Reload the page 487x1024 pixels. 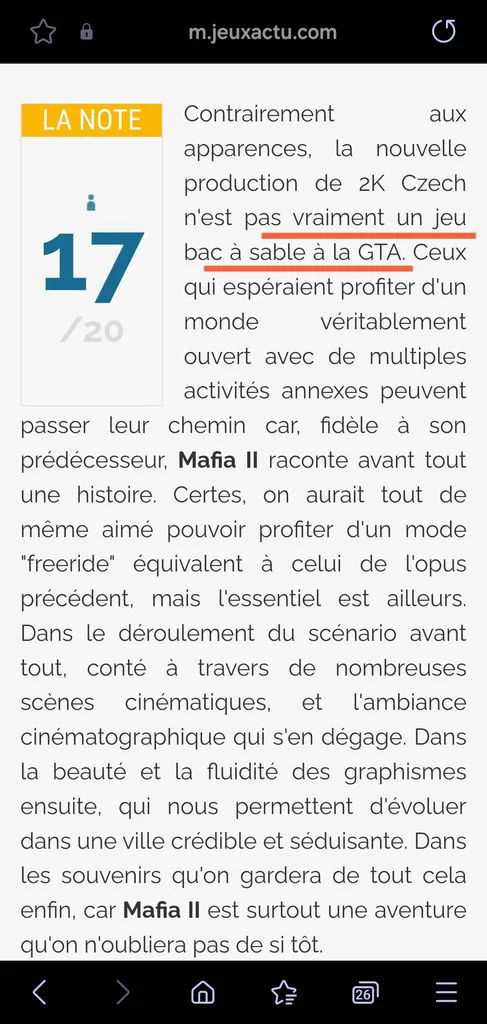pyautogui.click(x=444, y=31)
